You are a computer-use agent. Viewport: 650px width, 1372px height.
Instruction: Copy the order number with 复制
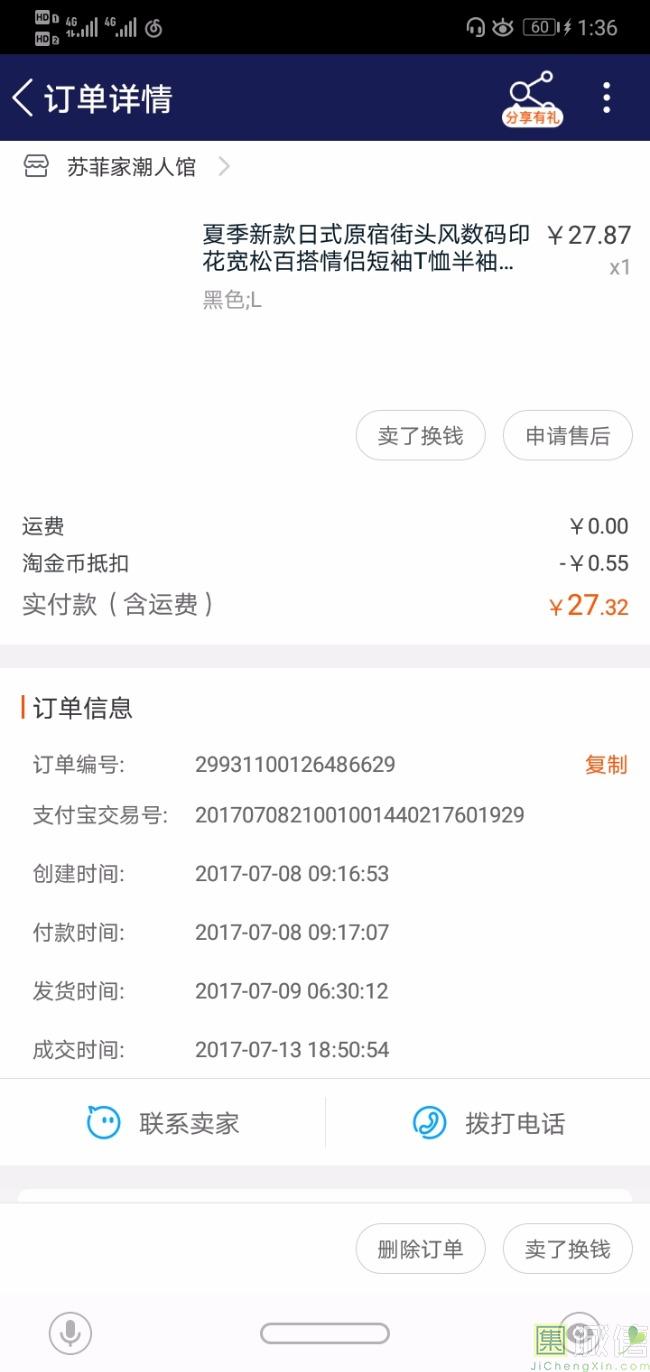606,765
